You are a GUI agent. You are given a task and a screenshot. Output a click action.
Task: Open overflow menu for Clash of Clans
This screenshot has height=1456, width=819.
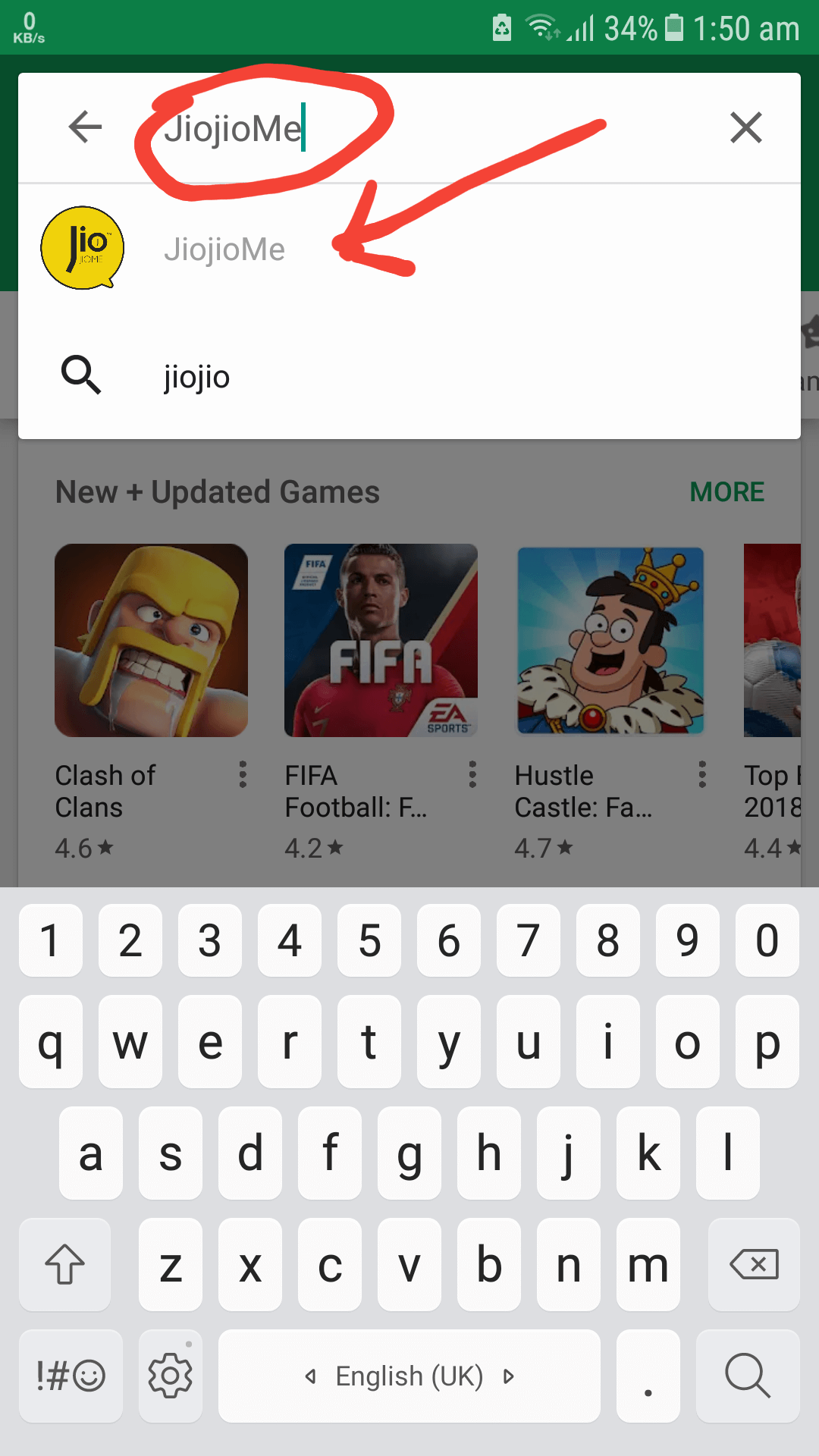pos(243,774)
